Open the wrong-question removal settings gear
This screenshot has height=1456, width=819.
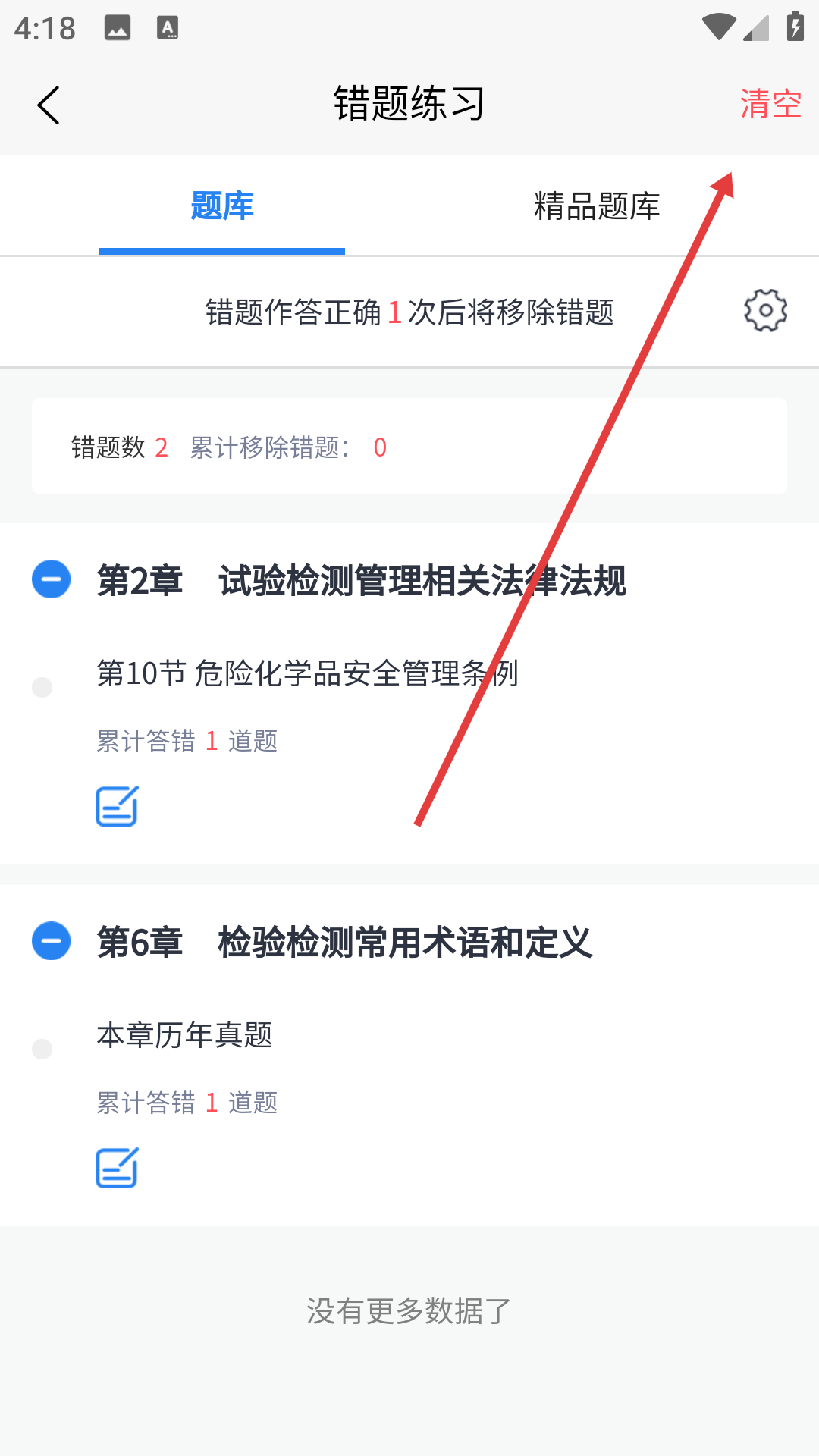(765, 310)
